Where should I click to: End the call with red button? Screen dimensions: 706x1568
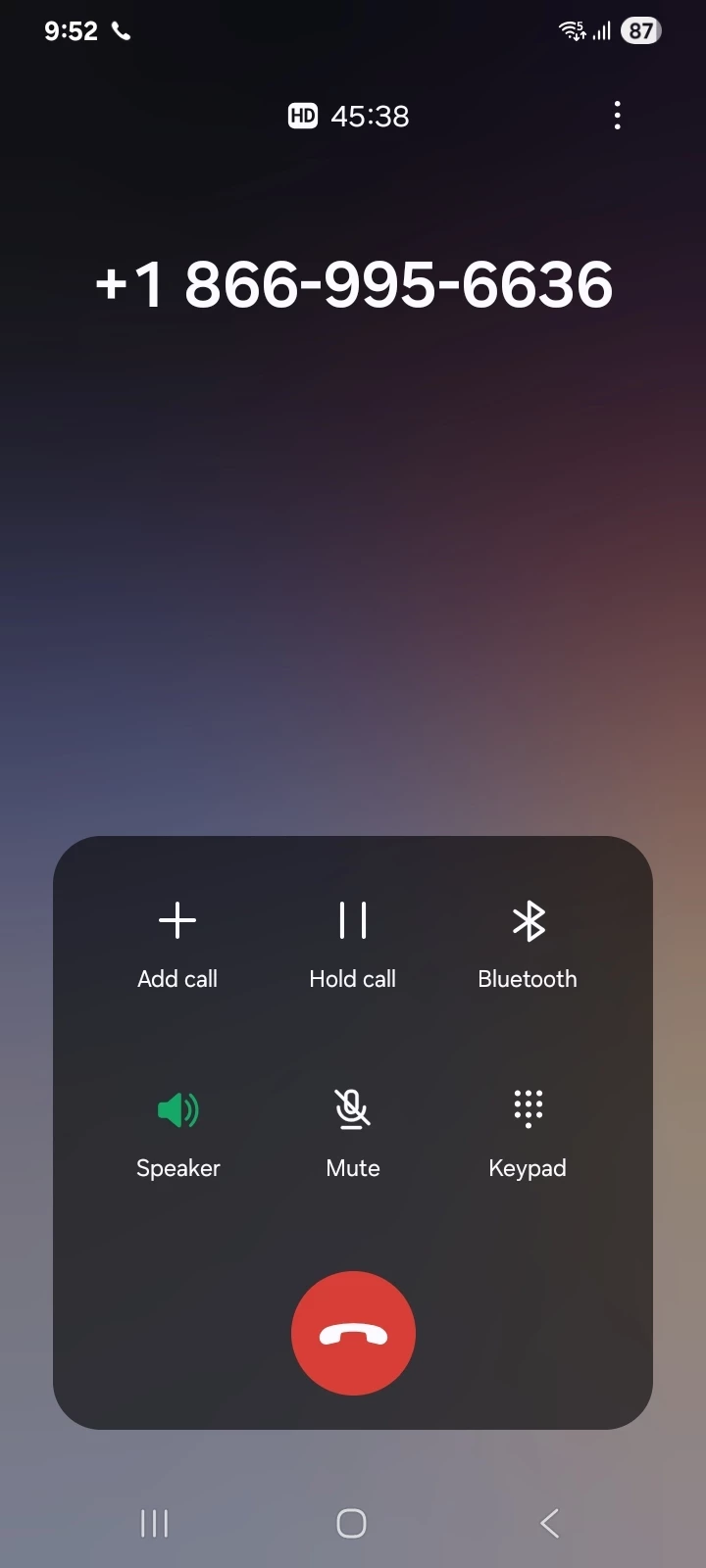pyautogui.click(x=353, y=1333)
